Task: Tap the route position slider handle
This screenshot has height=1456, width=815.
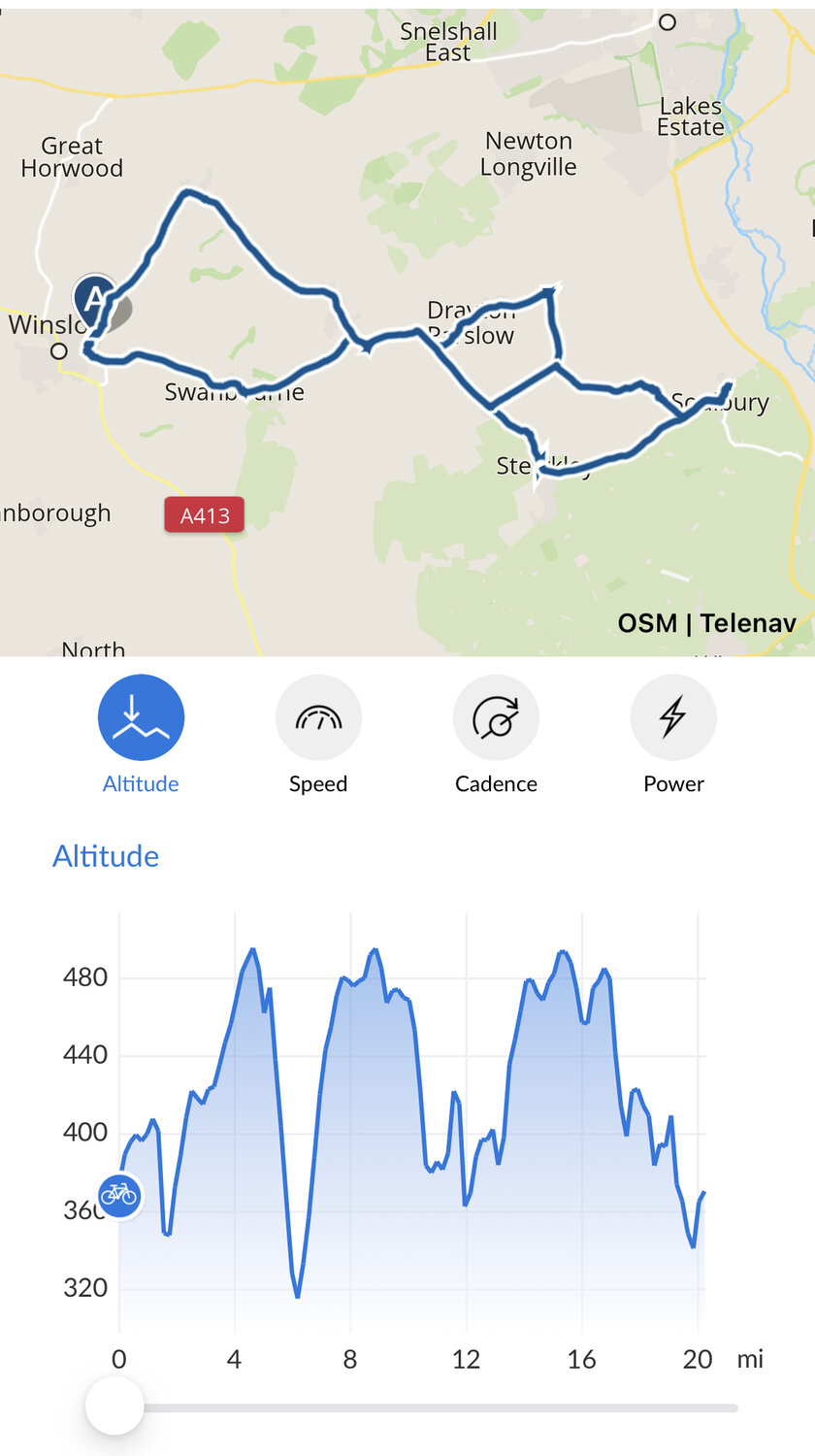Action: (x=114, y=1406)
